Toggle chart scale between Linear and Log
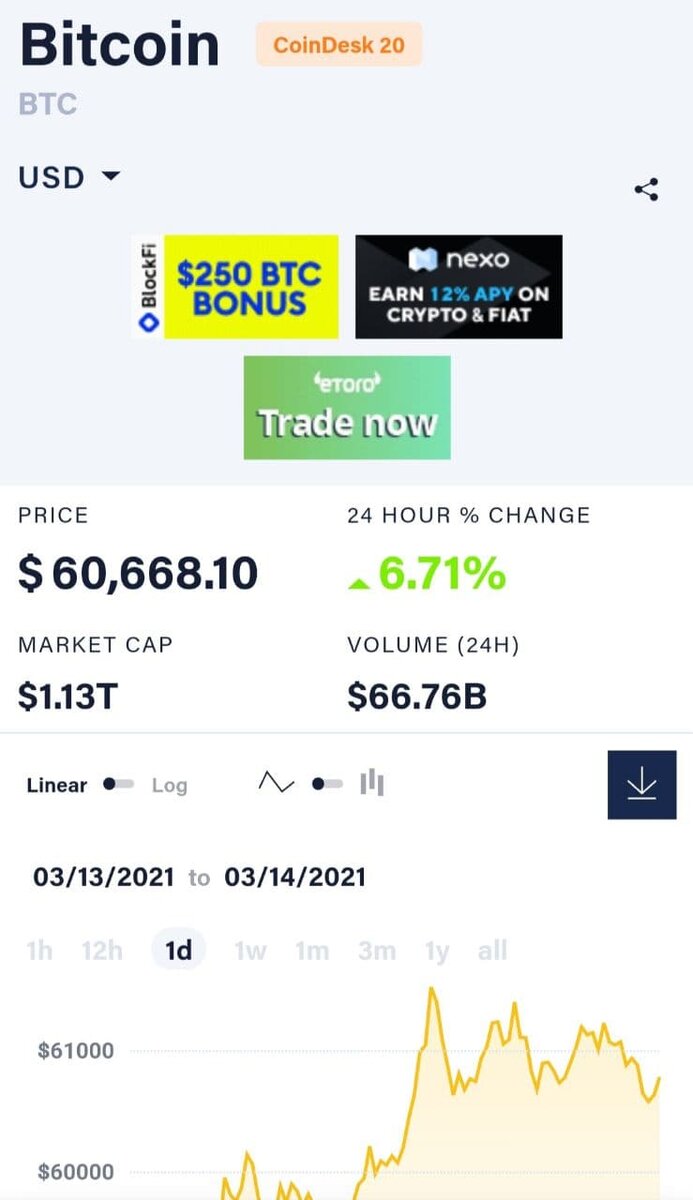 click(119, 785)
